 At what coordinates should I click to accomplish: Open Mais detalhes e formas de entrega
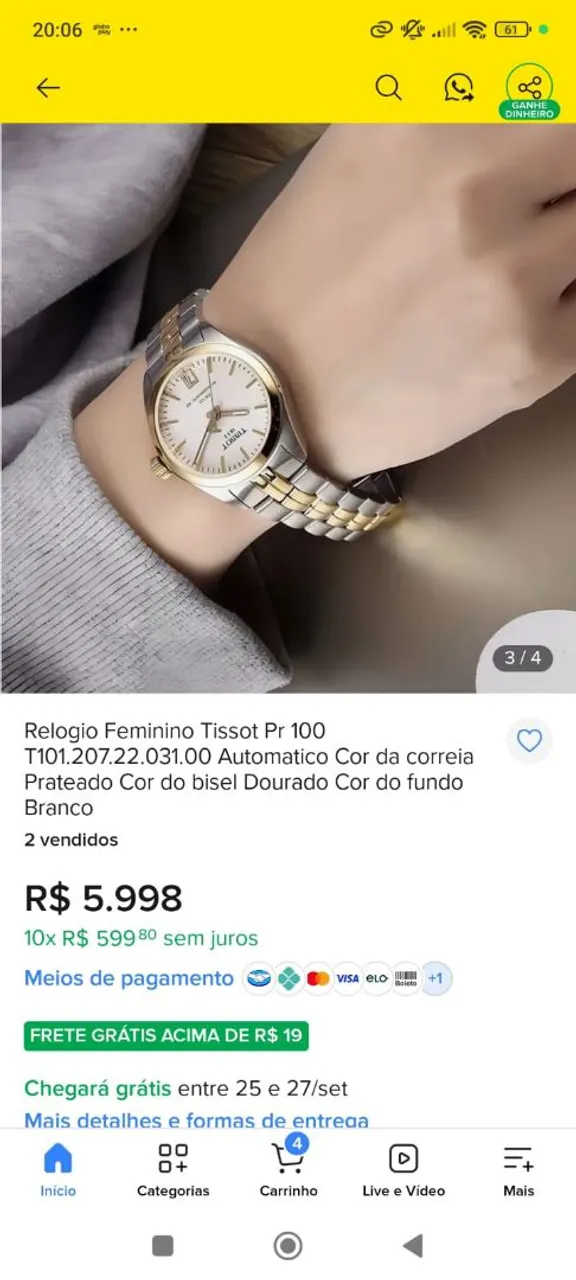click(x=197, y=1120)
